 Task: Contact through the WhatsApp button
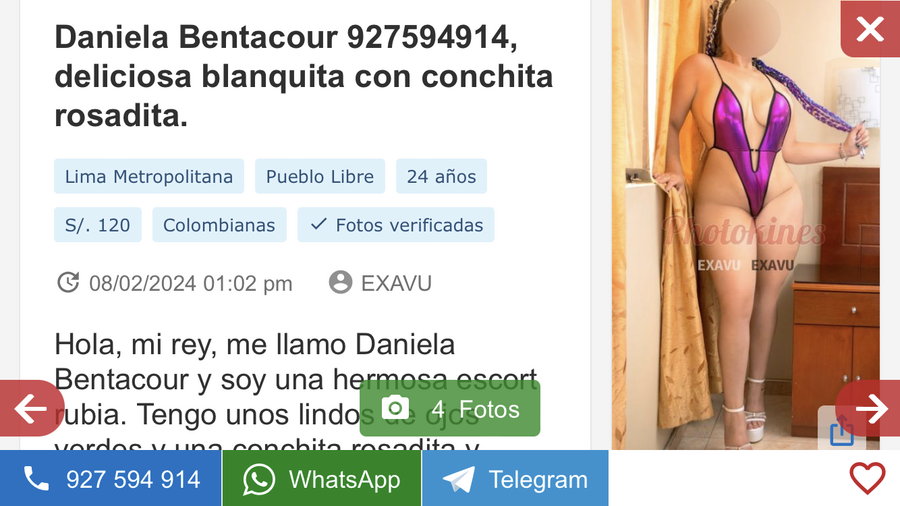pyautogui.click(x=321, y=479)
